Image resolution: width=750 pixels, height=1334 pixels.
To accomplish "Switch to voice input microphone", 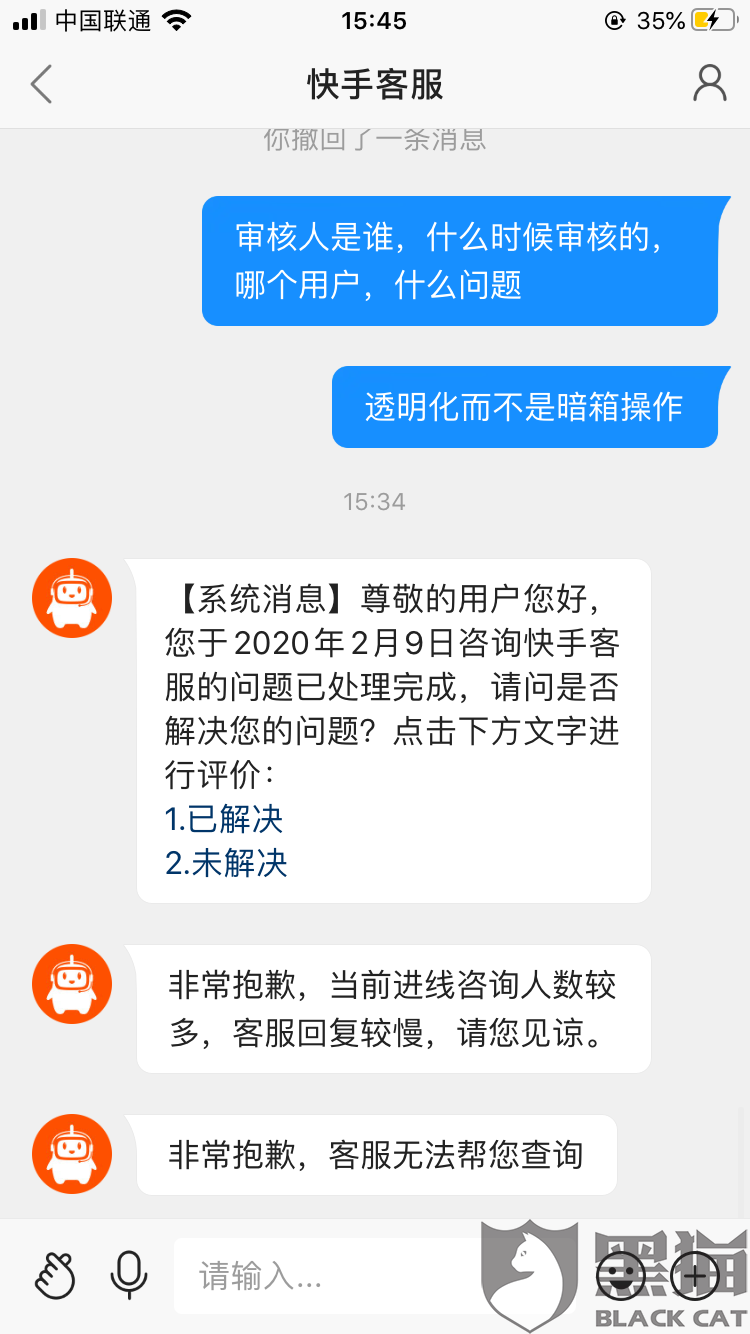I will pyautogui.click(x=128, y=1276).
